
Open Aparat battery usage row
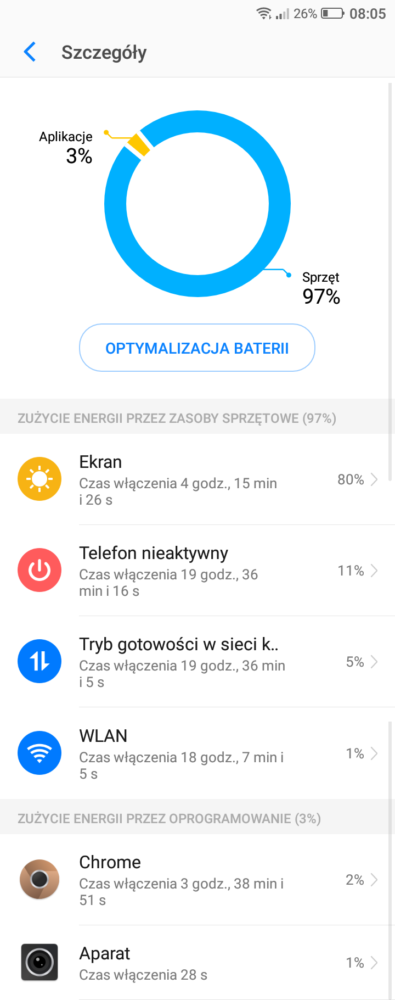197,962
